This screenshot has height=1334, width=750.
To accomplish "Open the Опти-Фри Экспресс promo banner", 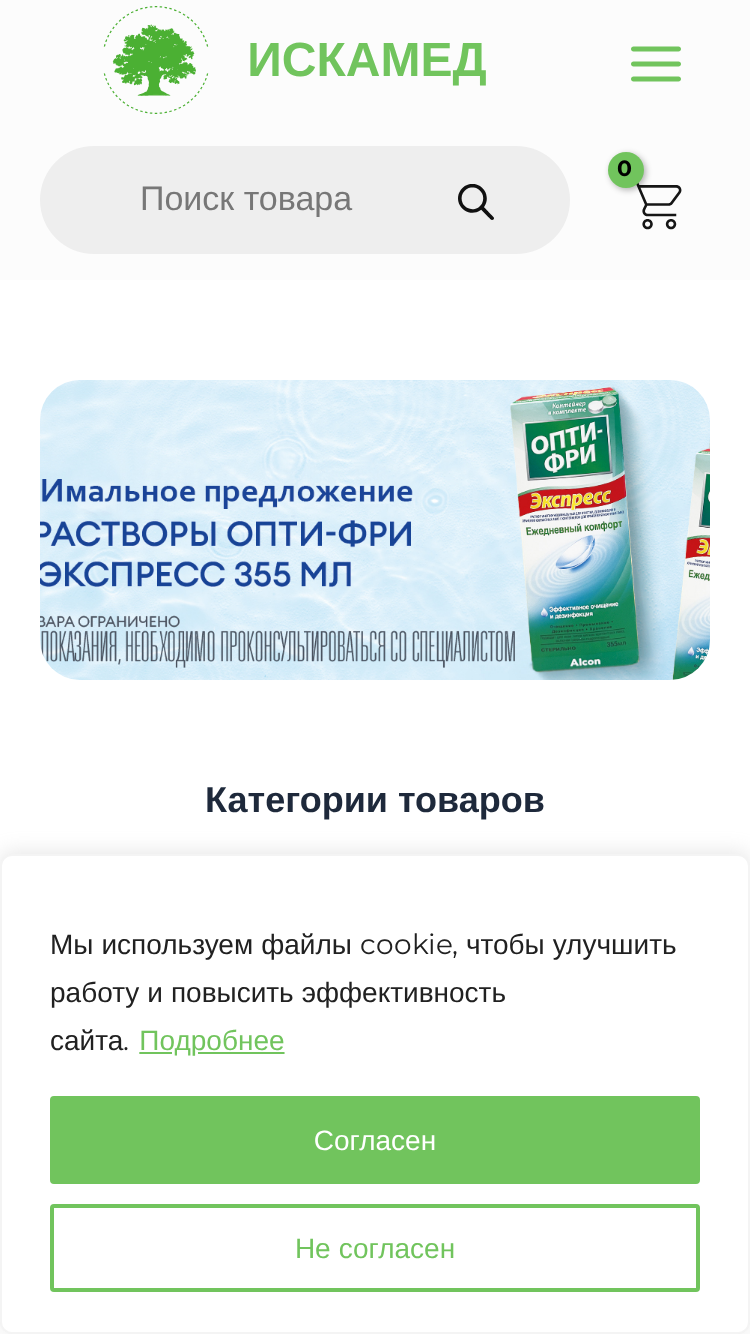I will coord(375,530).
